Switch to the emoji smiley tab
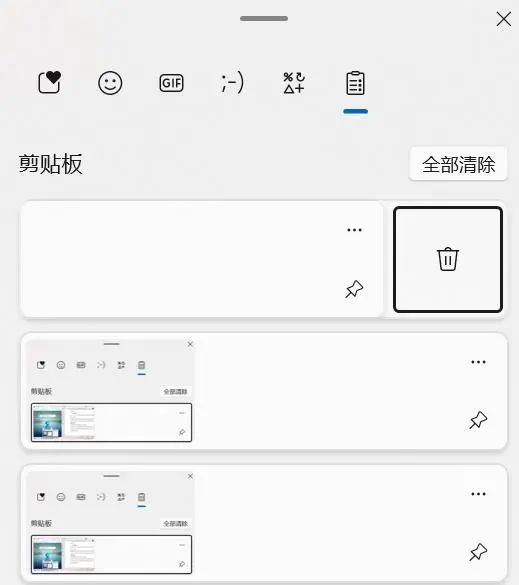 click(x=110, y=83)
